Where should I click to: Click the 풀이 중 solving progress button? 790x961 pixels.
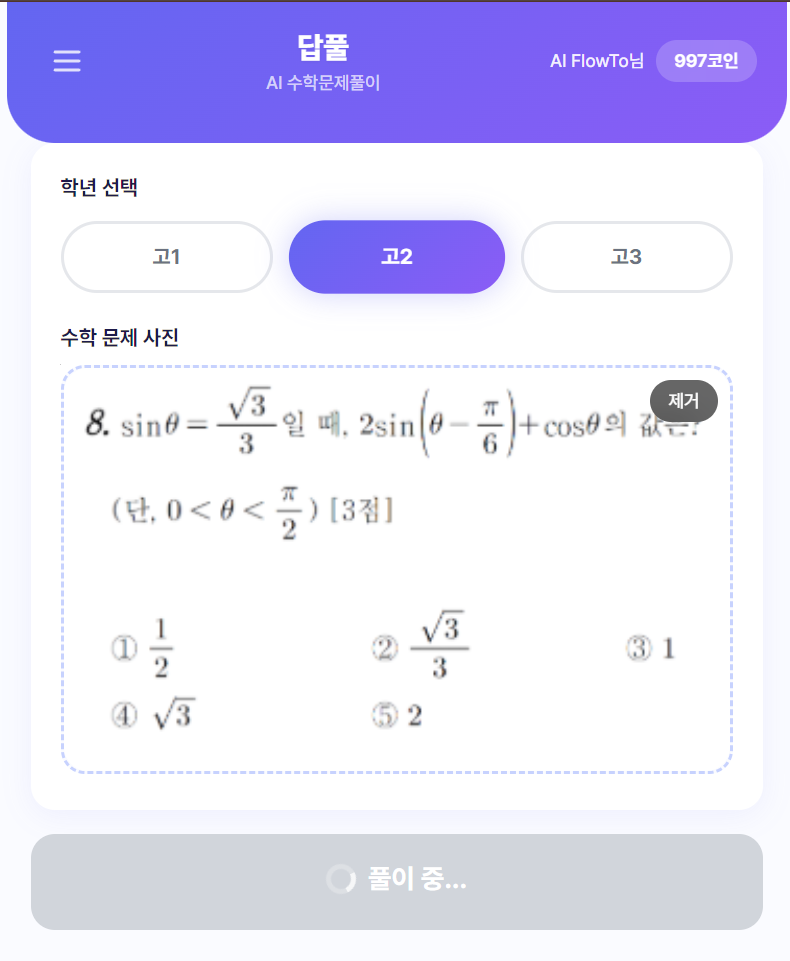[396, 882]
